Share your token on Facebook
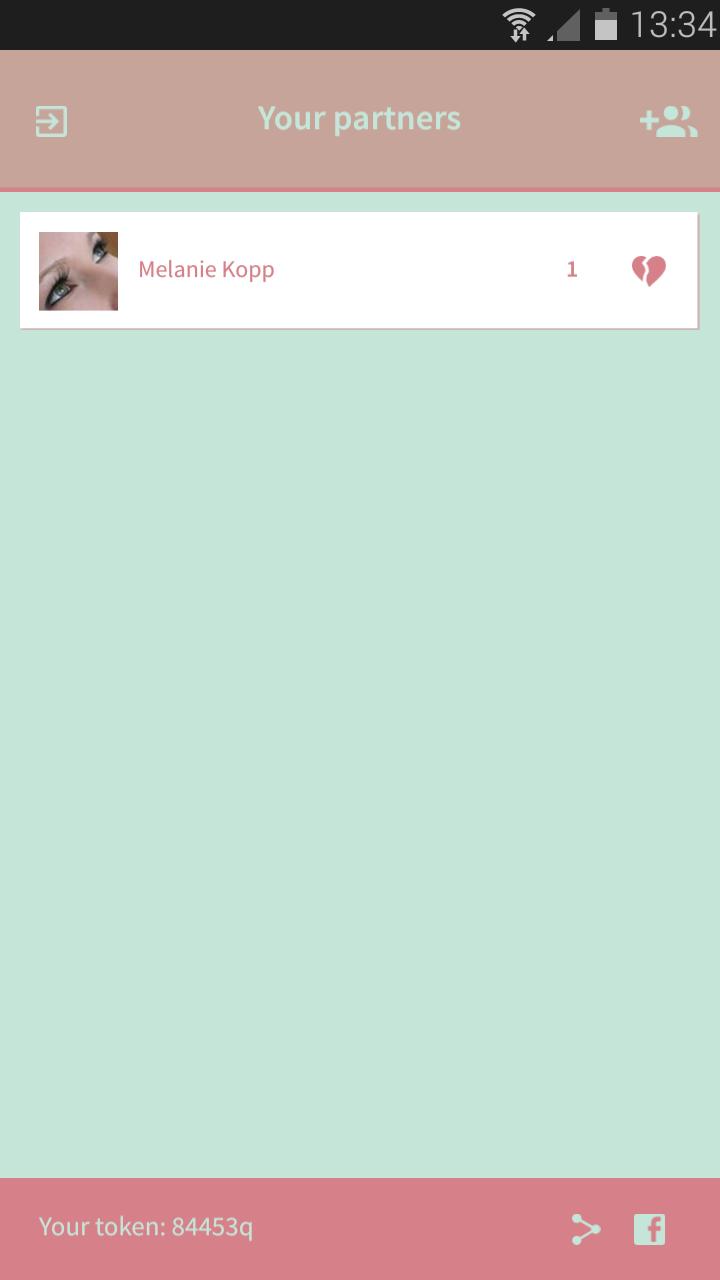The image size is (720, 1280). point(649,1229)
